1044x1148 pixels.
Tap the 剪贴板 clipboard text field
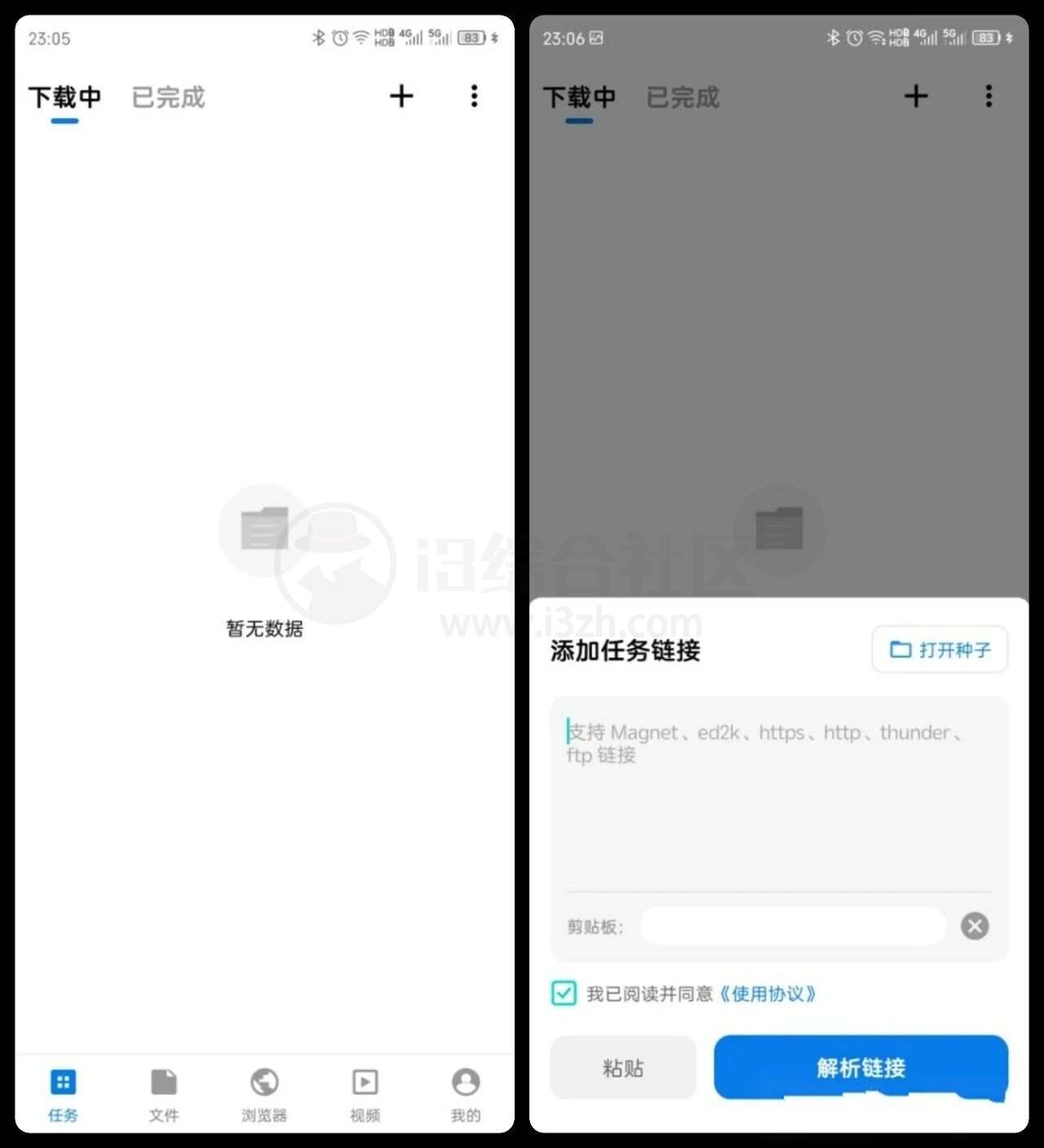click(792, 926)
